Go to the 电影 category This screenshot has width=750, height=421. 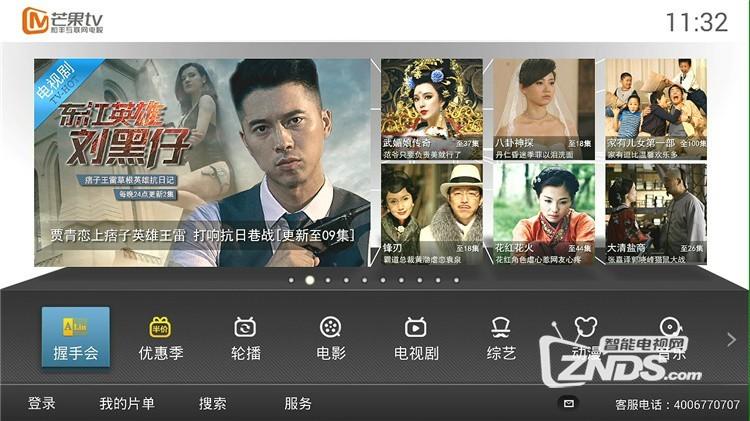pos(331,338)
